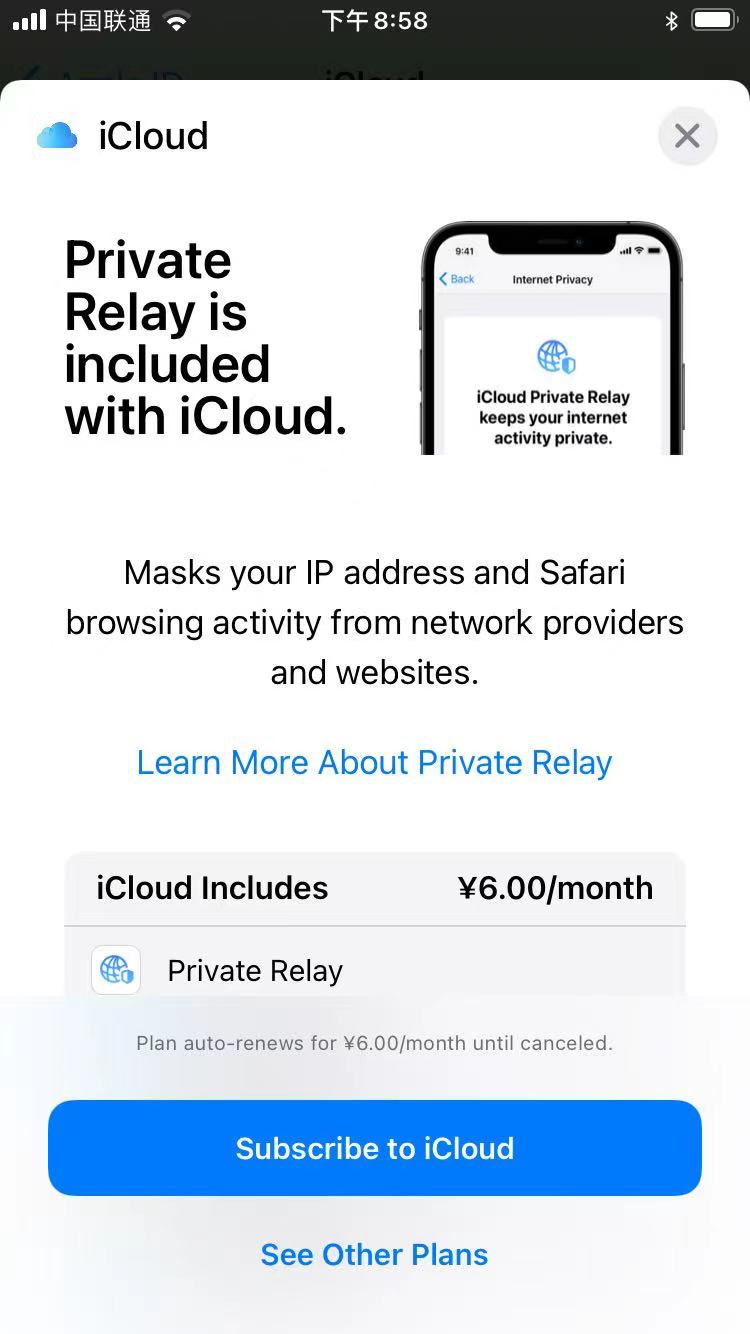Select the Private Relay globe icon
750x1334 pixels.
coord(115,970)
